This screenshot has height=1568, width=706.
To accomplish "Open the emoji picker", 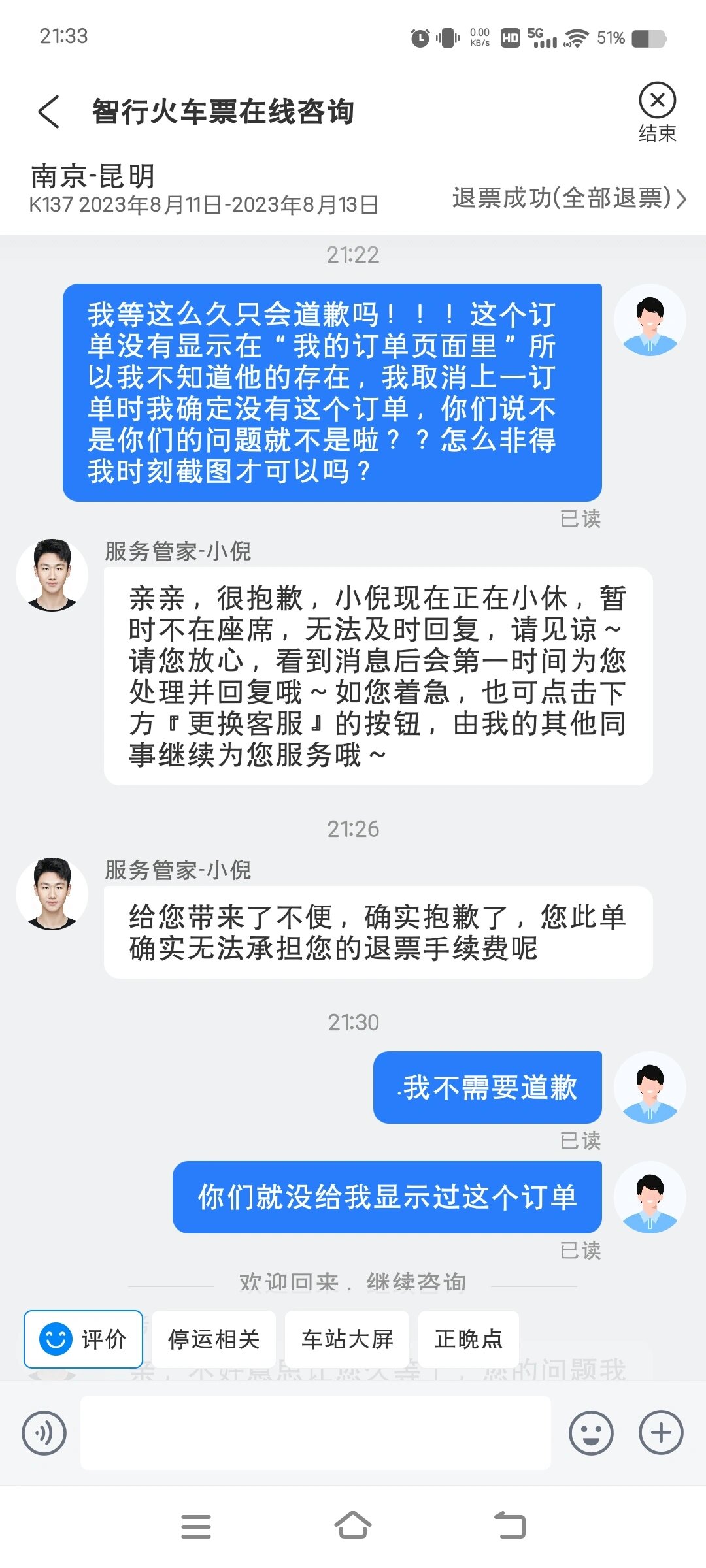I will (592, 1431).
